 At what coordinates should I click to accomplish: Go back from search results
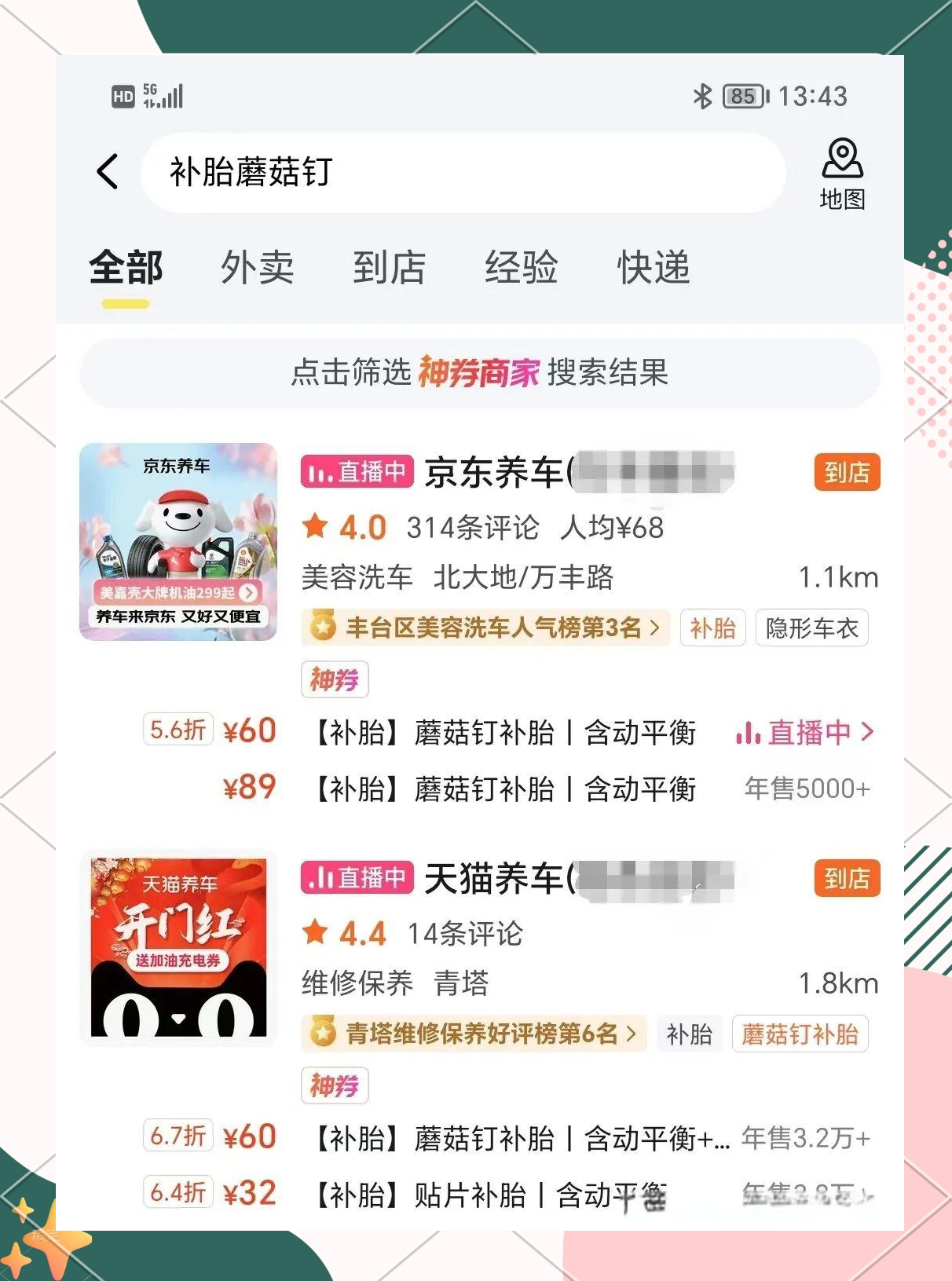[x=108, y=171]
